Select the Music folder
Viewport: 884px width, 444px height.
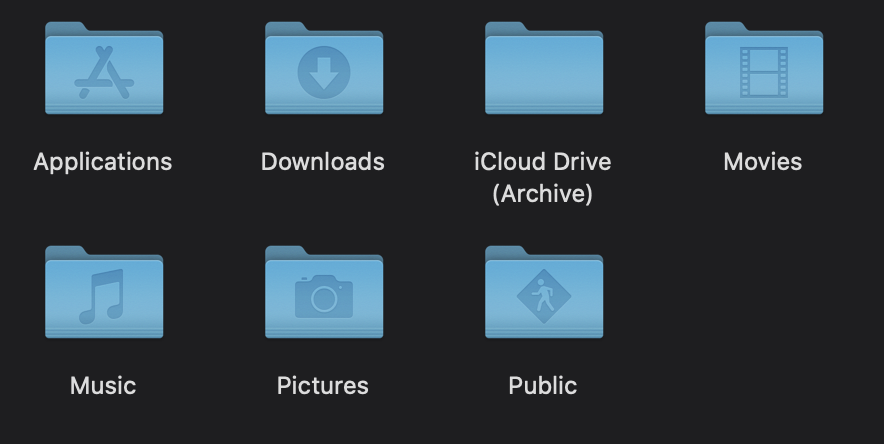point(104,293)
